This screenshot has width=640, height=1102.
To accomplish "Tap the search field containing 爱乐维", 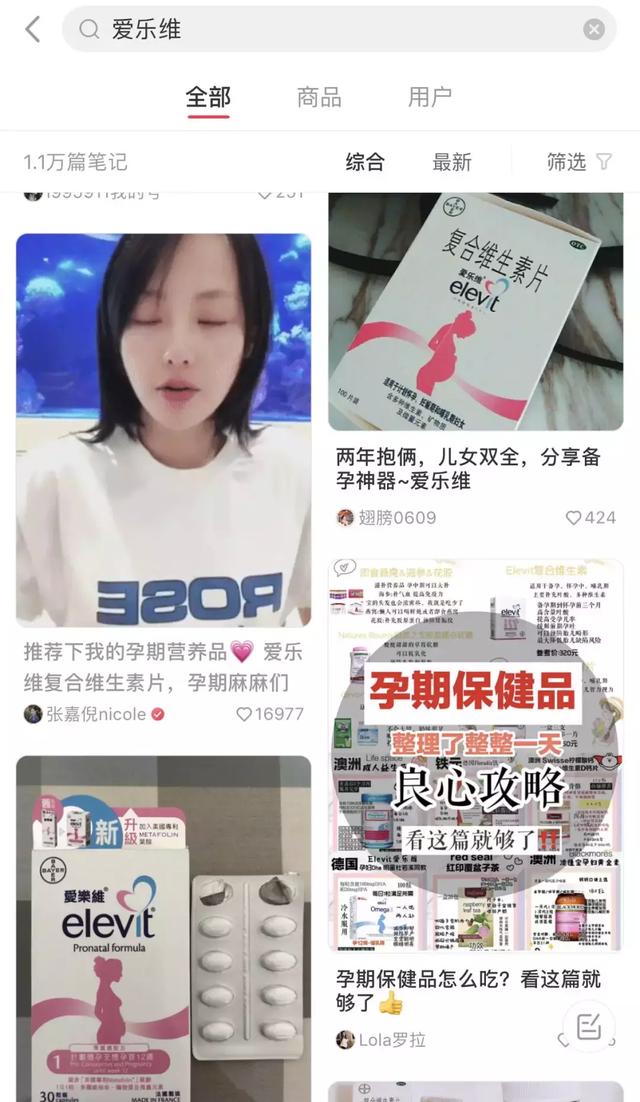I will point(330,29).
